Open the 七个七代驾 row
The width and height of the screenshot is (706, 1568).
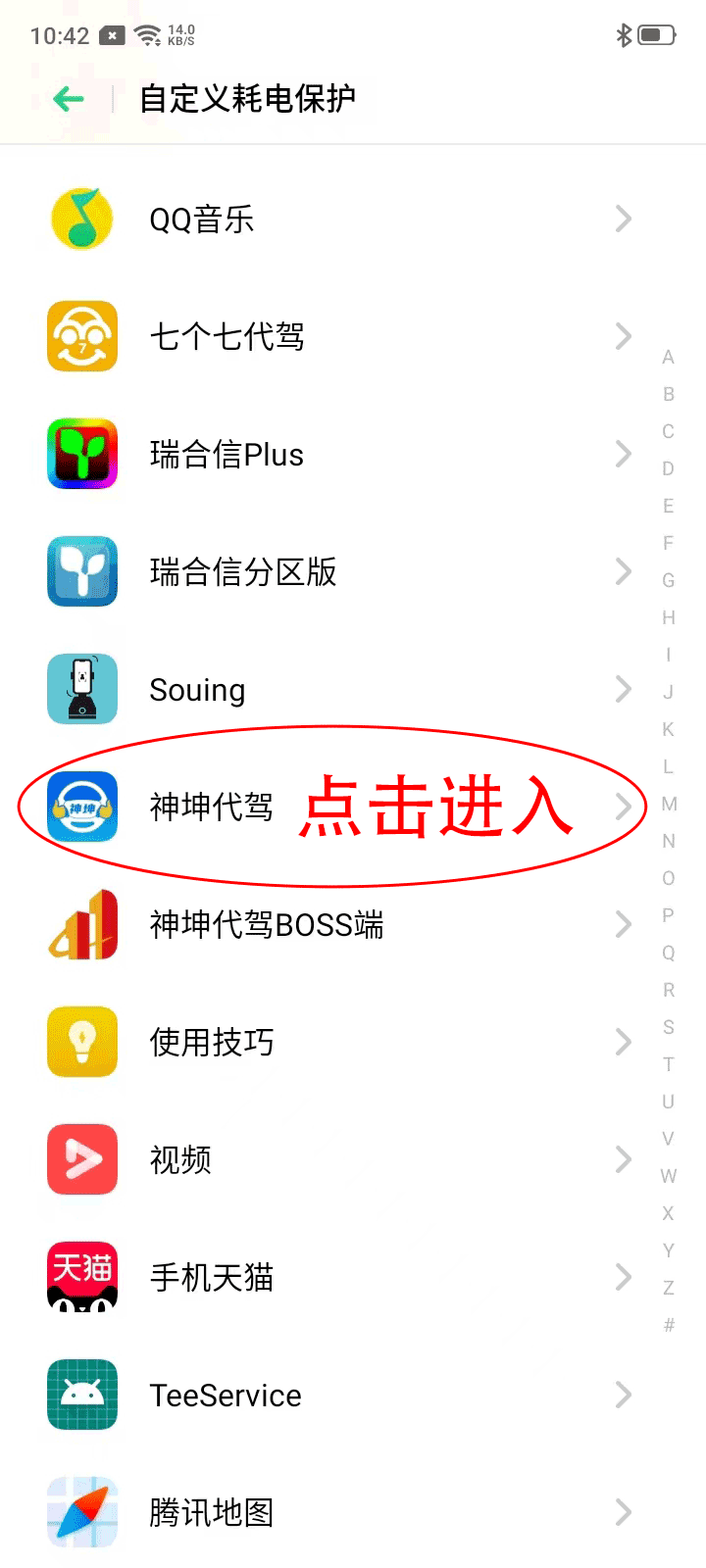(x=333, y=337)
